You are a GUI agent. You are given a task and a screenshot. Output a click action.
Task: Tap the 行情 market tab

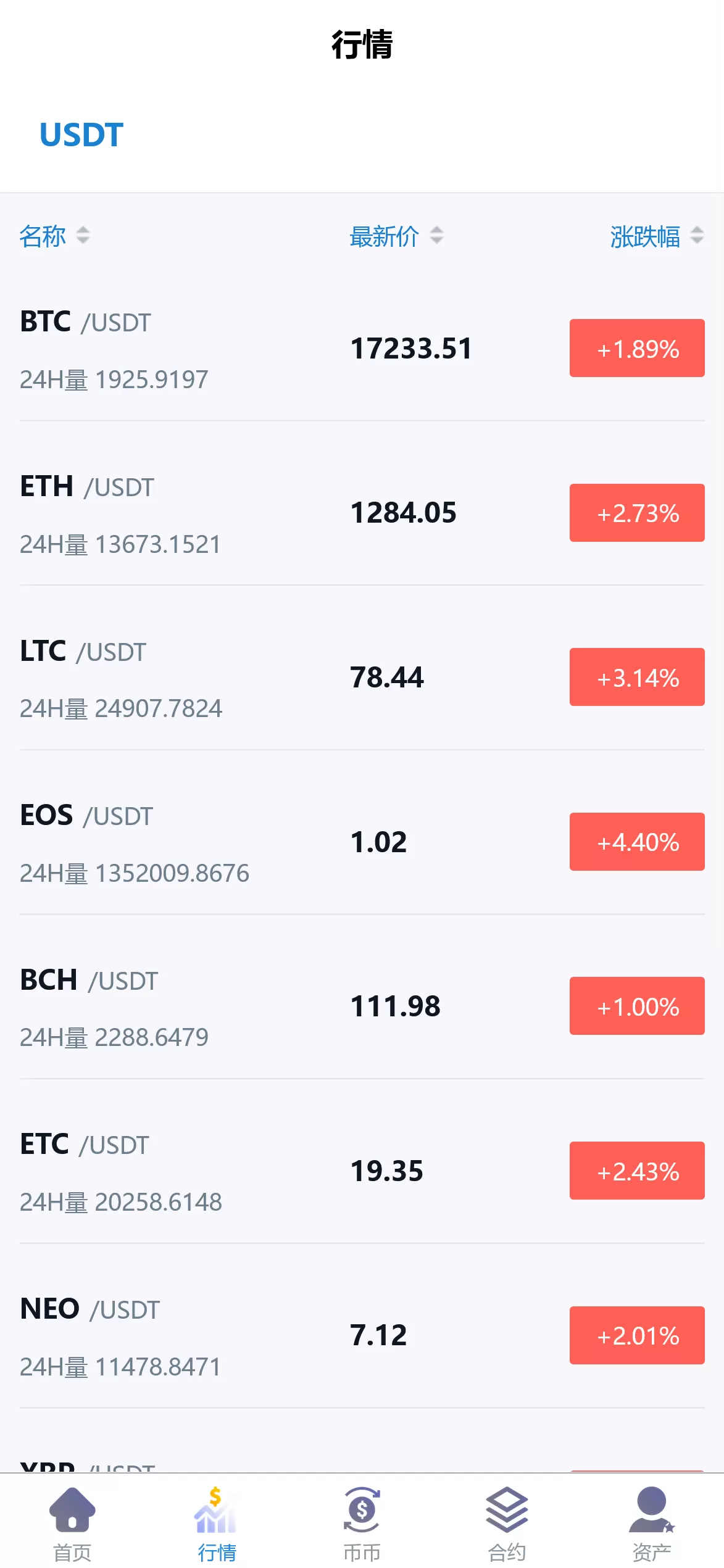(x=217, y=1523)
